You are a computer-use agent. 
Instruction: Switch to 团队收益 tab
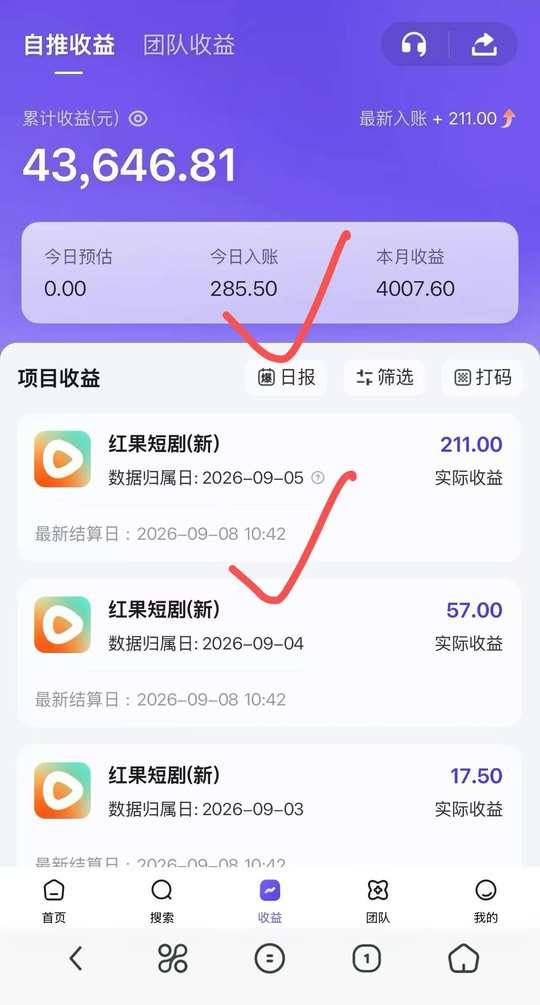click(x=189, y=45)
